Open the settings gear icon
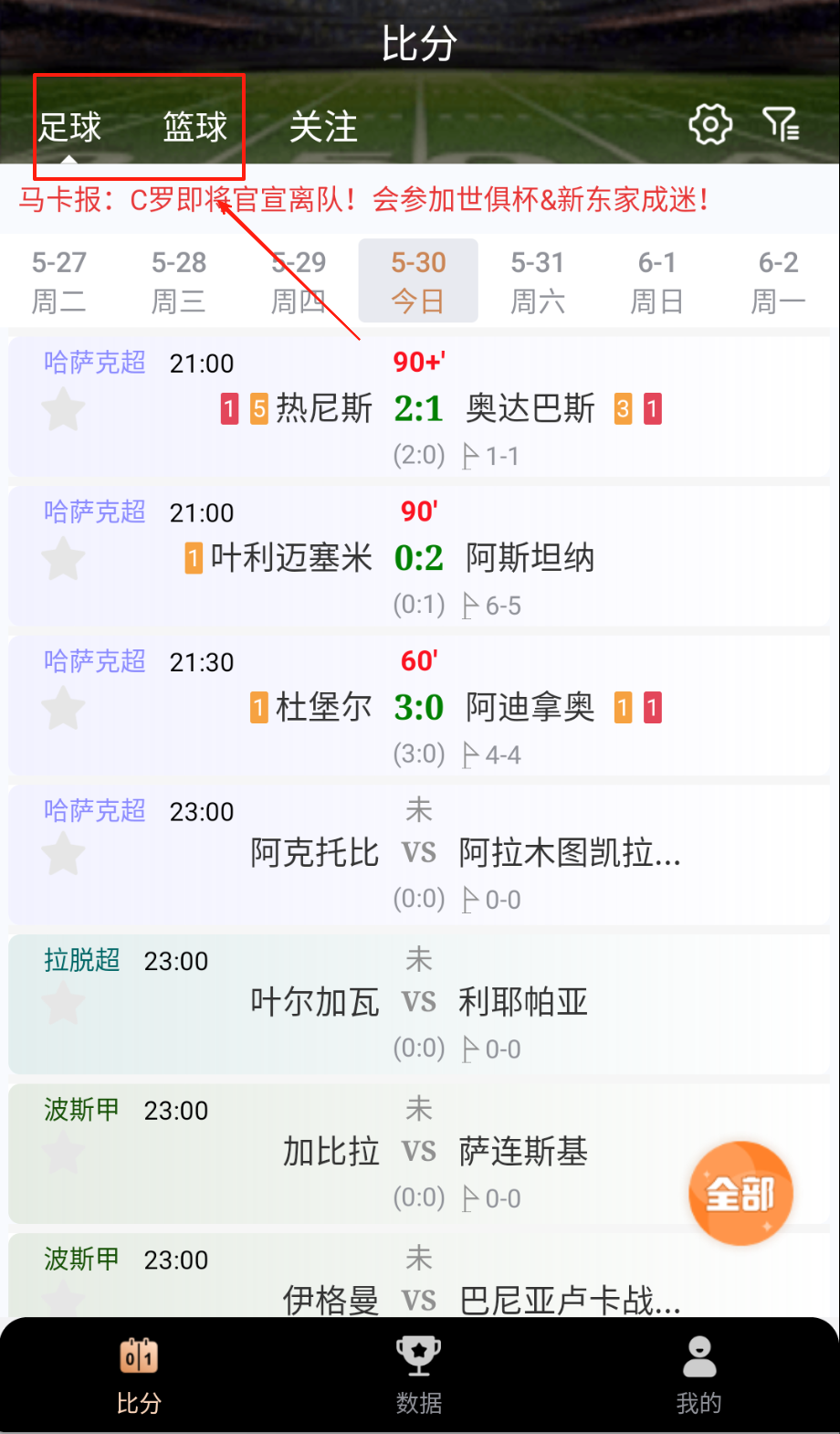 710,124
